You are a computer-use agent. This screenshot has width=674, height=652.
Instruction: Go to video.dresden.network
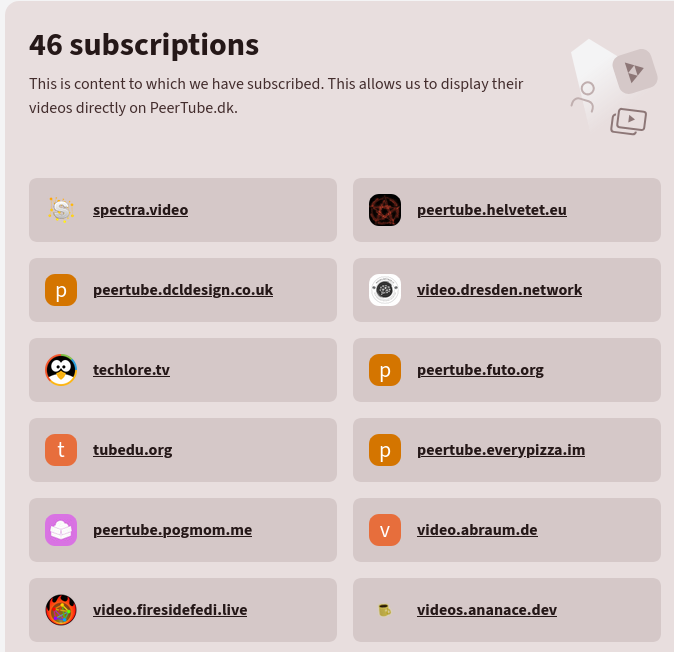point(499,290)
